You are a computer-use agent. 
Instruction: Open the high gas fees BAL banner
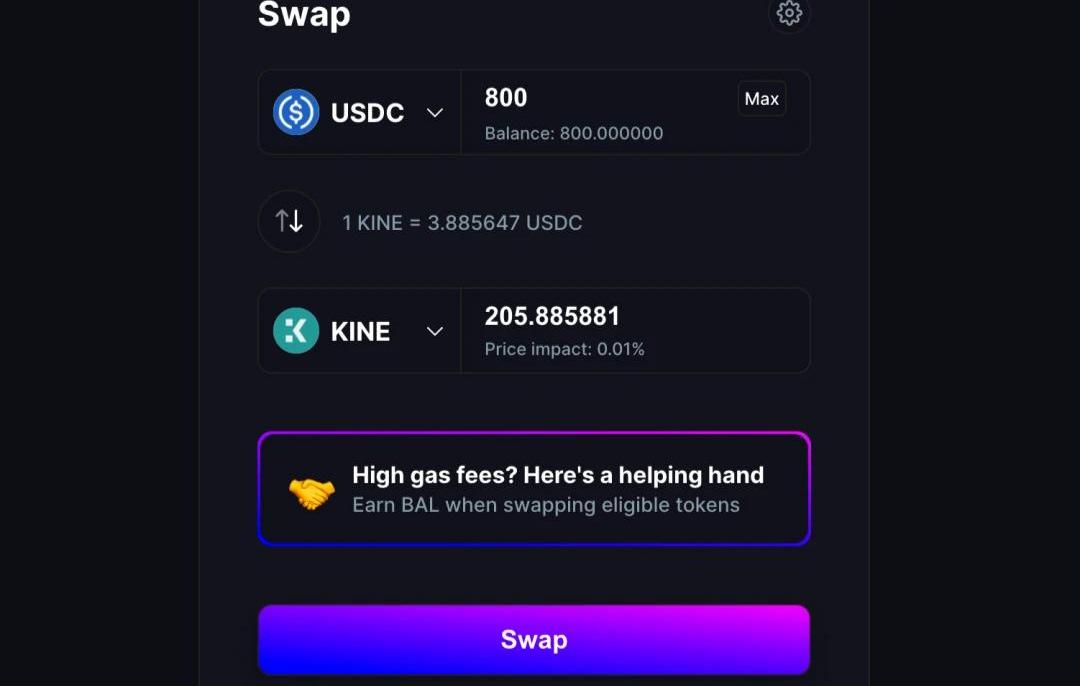(x=534, y=489)
